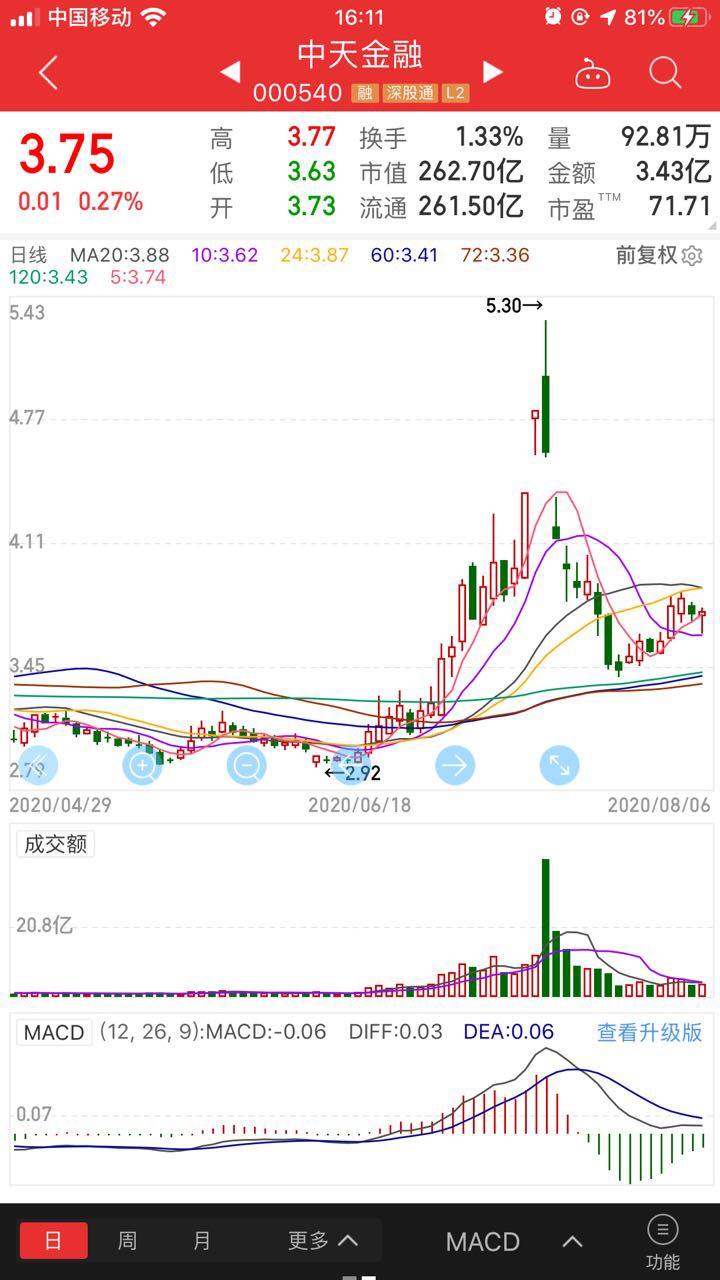The height and width of the screenshot is (1280, 720).
Task: Open the 功能 menu
Action: coord(662,1241)
